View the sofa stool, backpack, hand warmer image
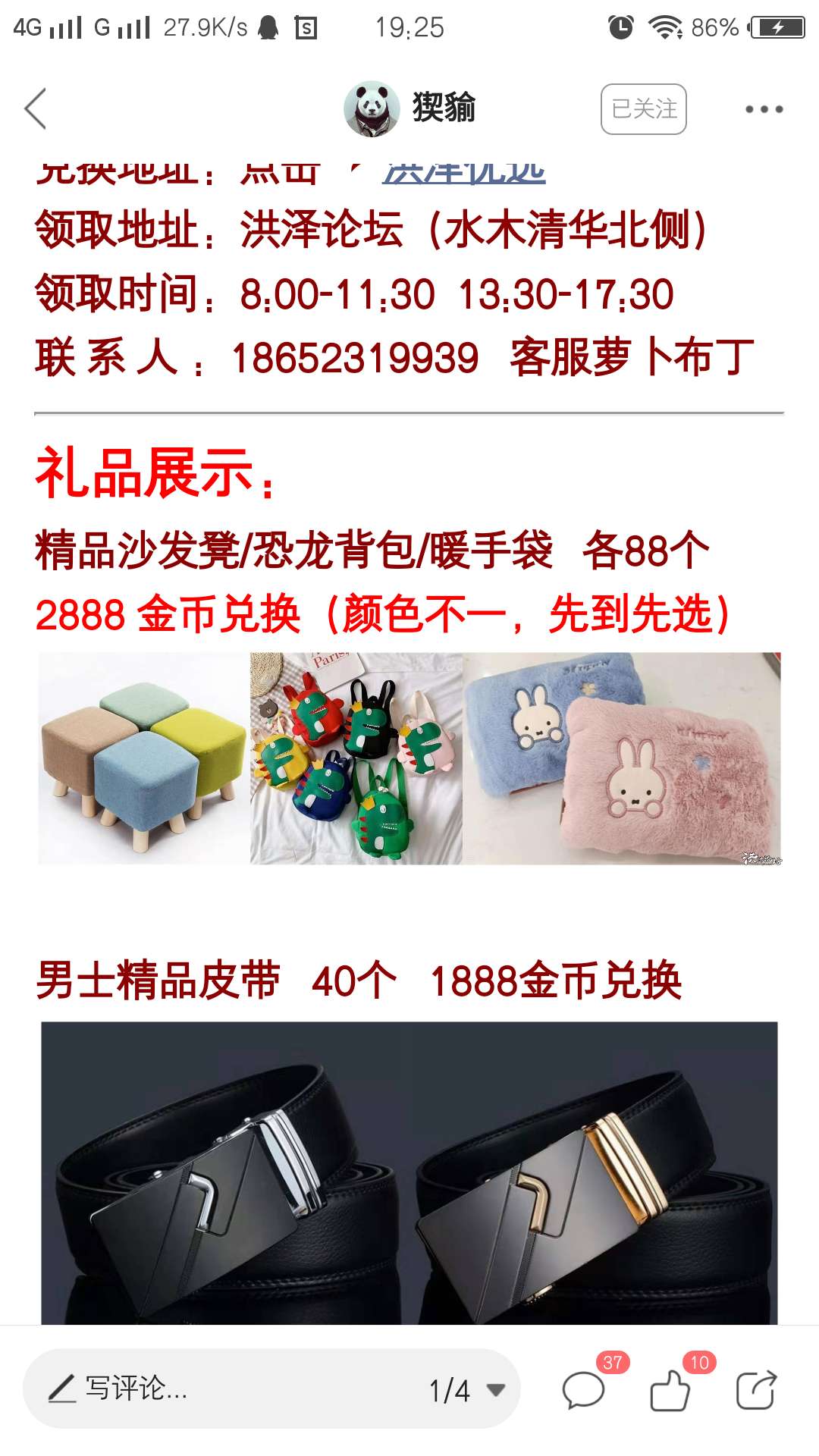Viewport: 819px width, 1456px height. (409, 758)
